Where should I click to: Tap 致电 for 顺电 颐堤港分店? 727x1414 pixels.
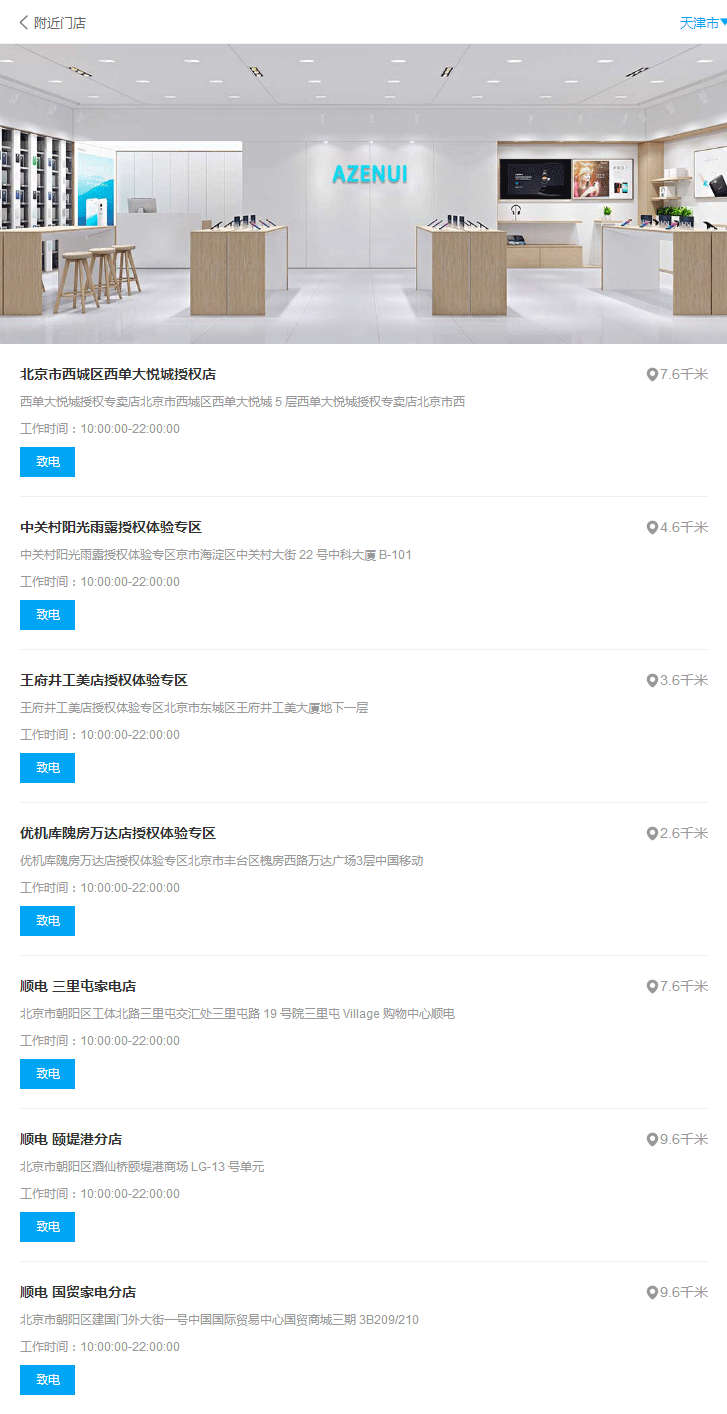tap(47, 1227)
